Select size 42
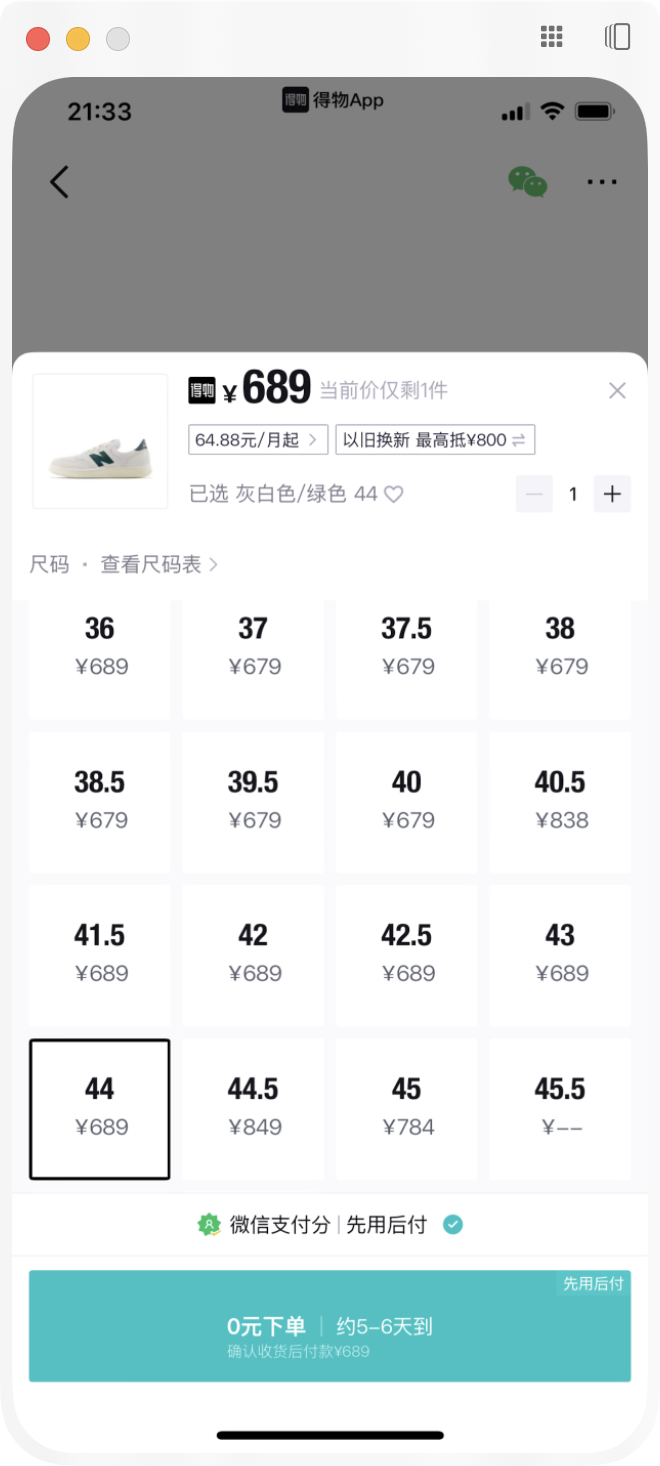This screenshot has width=660, height=1466. pyautogui.click(x=253, y=954)
